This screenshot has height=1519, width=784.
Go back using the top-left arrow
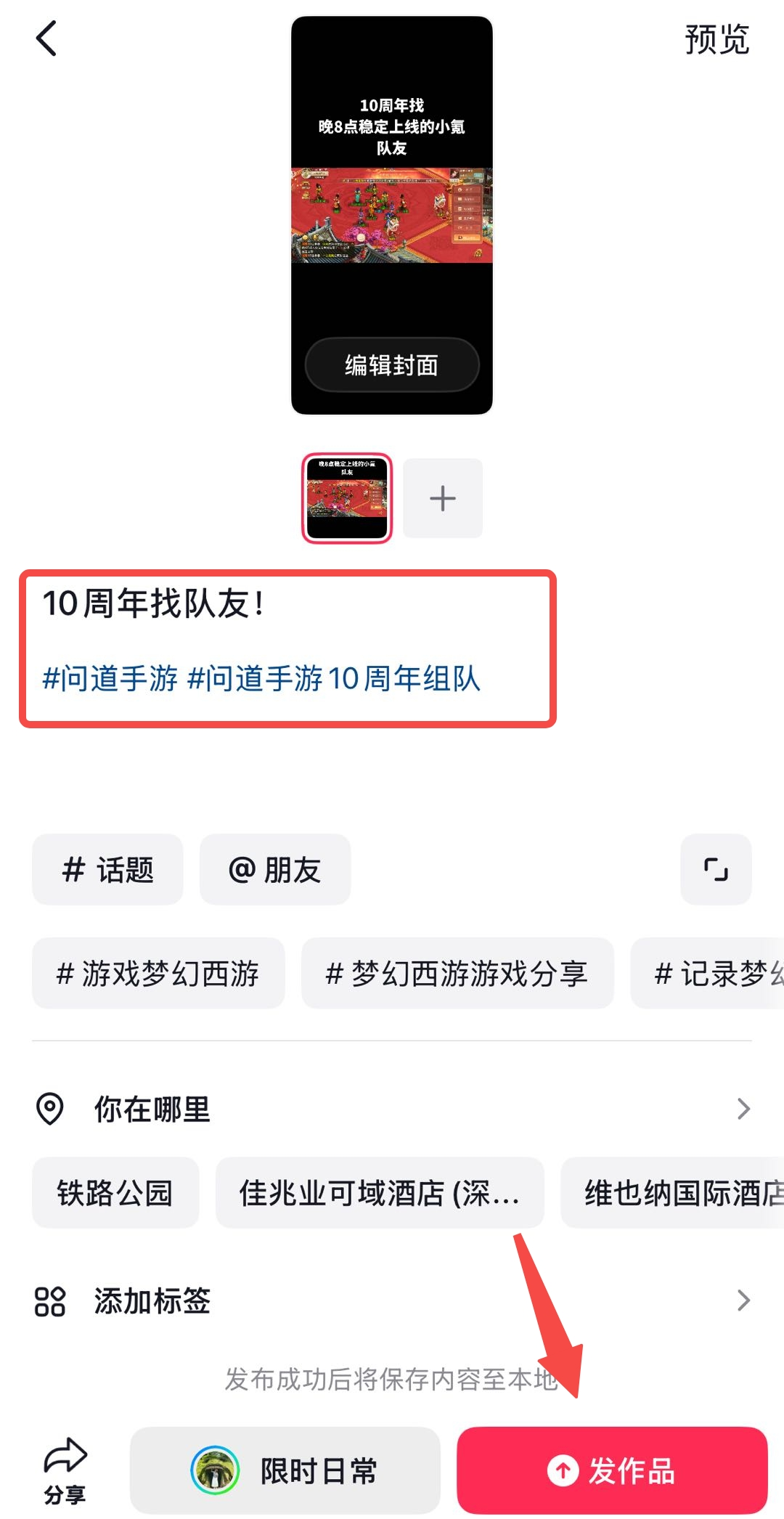46,38
